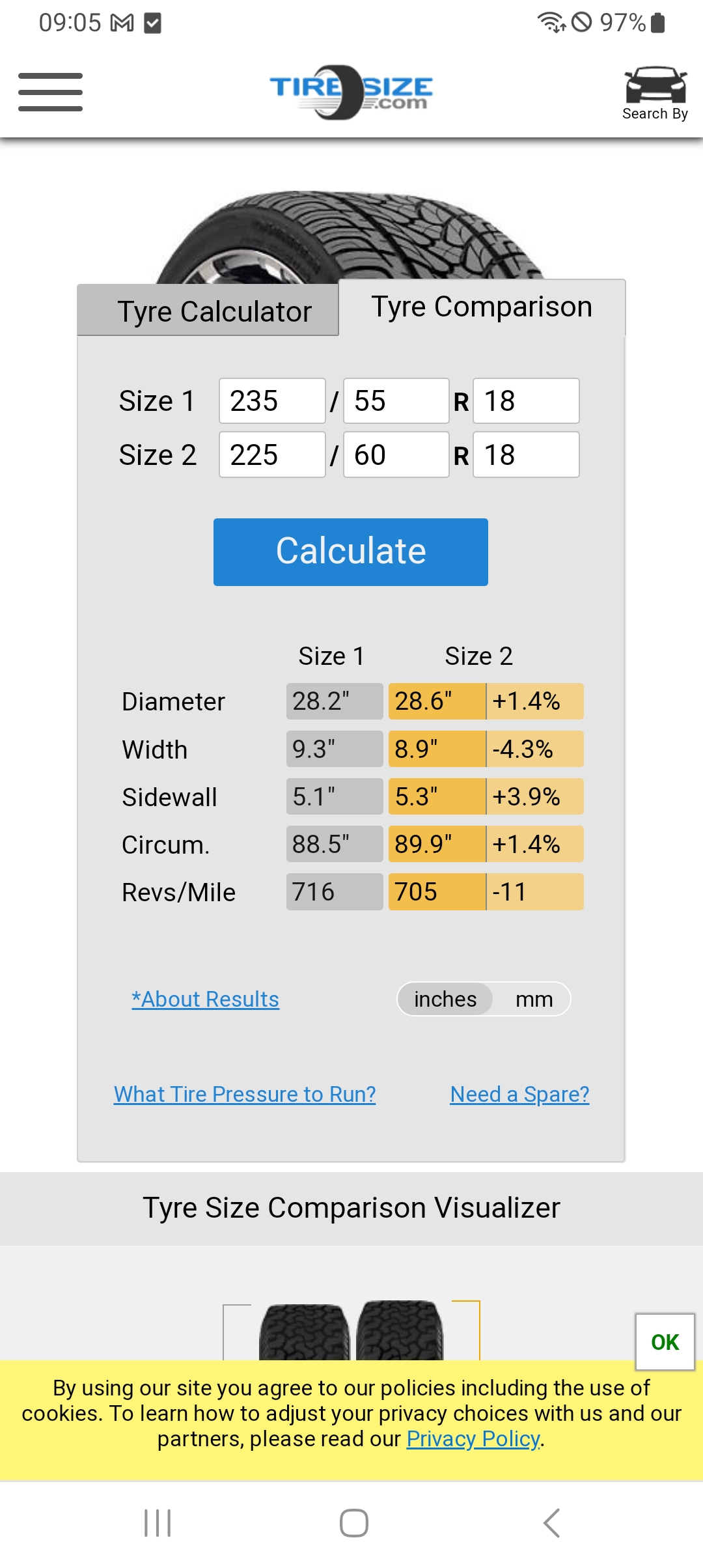703x1568 pixels.
Task: Go to the home screen
Action: pyautogui.click(x=353, y=1523)
